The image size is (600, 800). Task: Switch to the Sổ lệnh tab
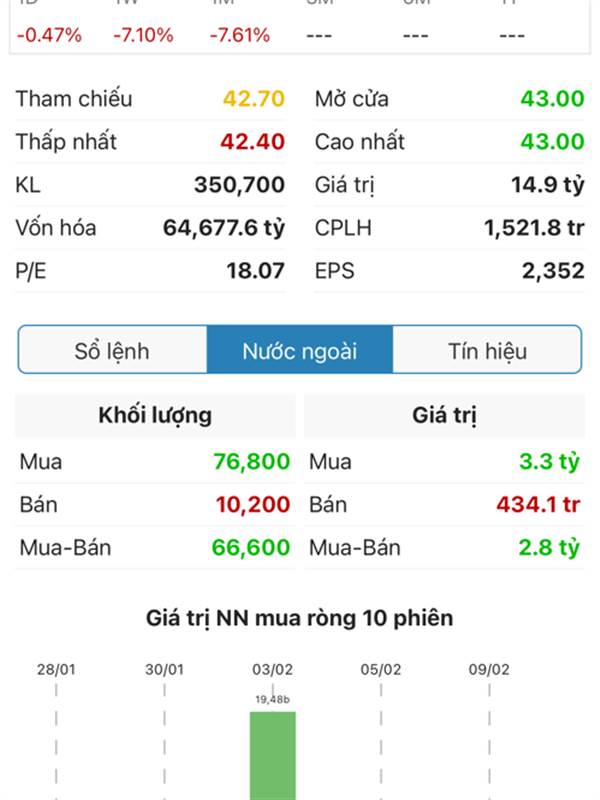[112, 350]
